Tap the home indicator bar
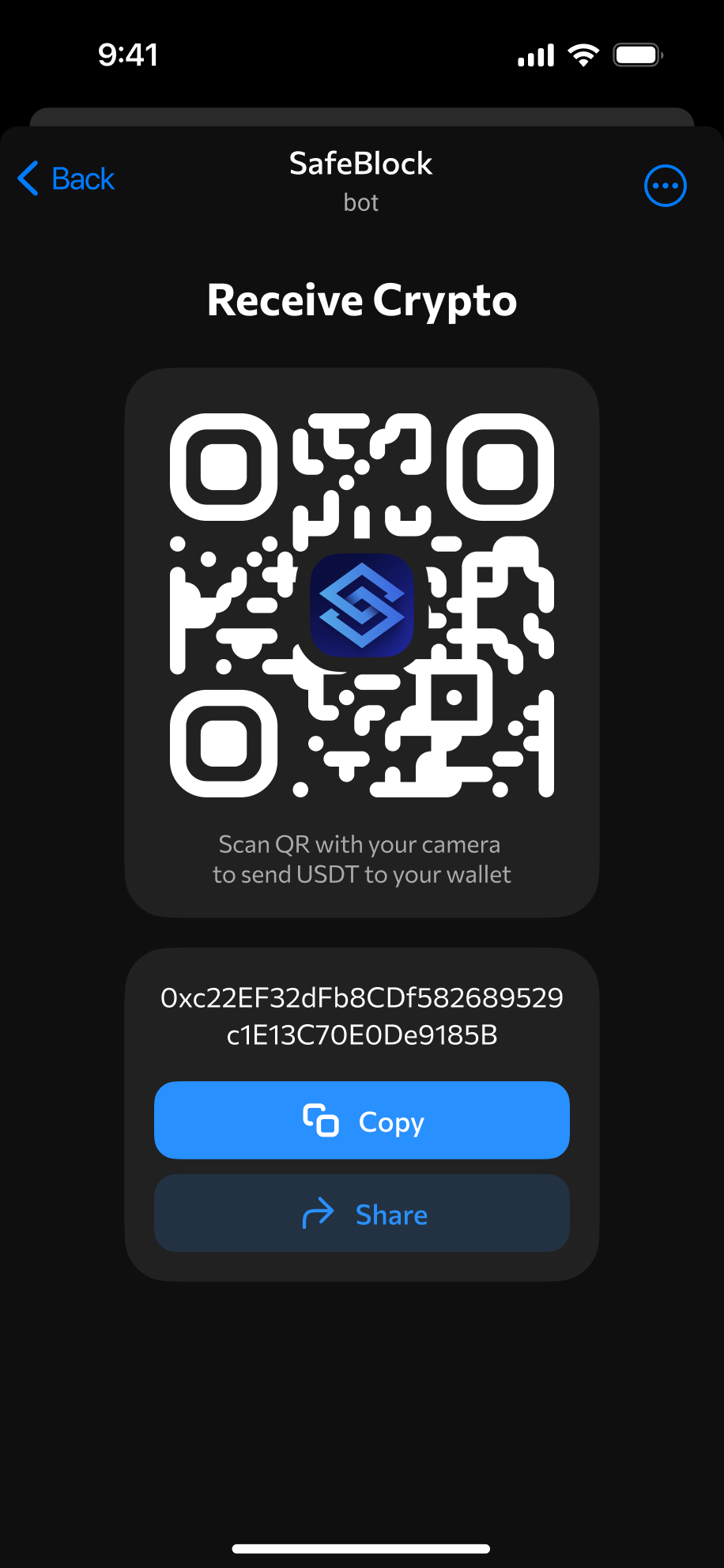724x1568 pixels. click(361, 1545)
